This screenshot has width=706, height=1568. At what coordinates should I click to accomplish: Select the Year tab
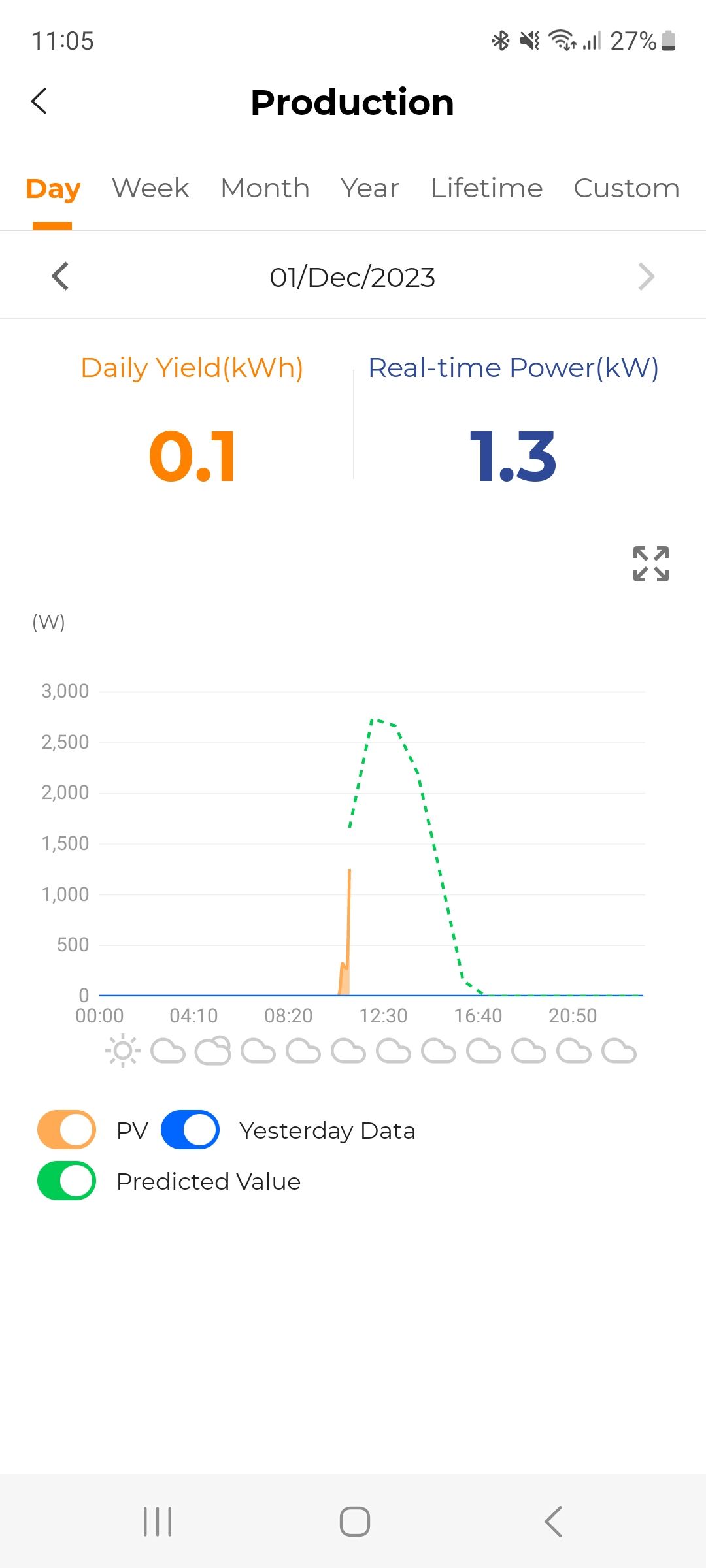[369, 188]
